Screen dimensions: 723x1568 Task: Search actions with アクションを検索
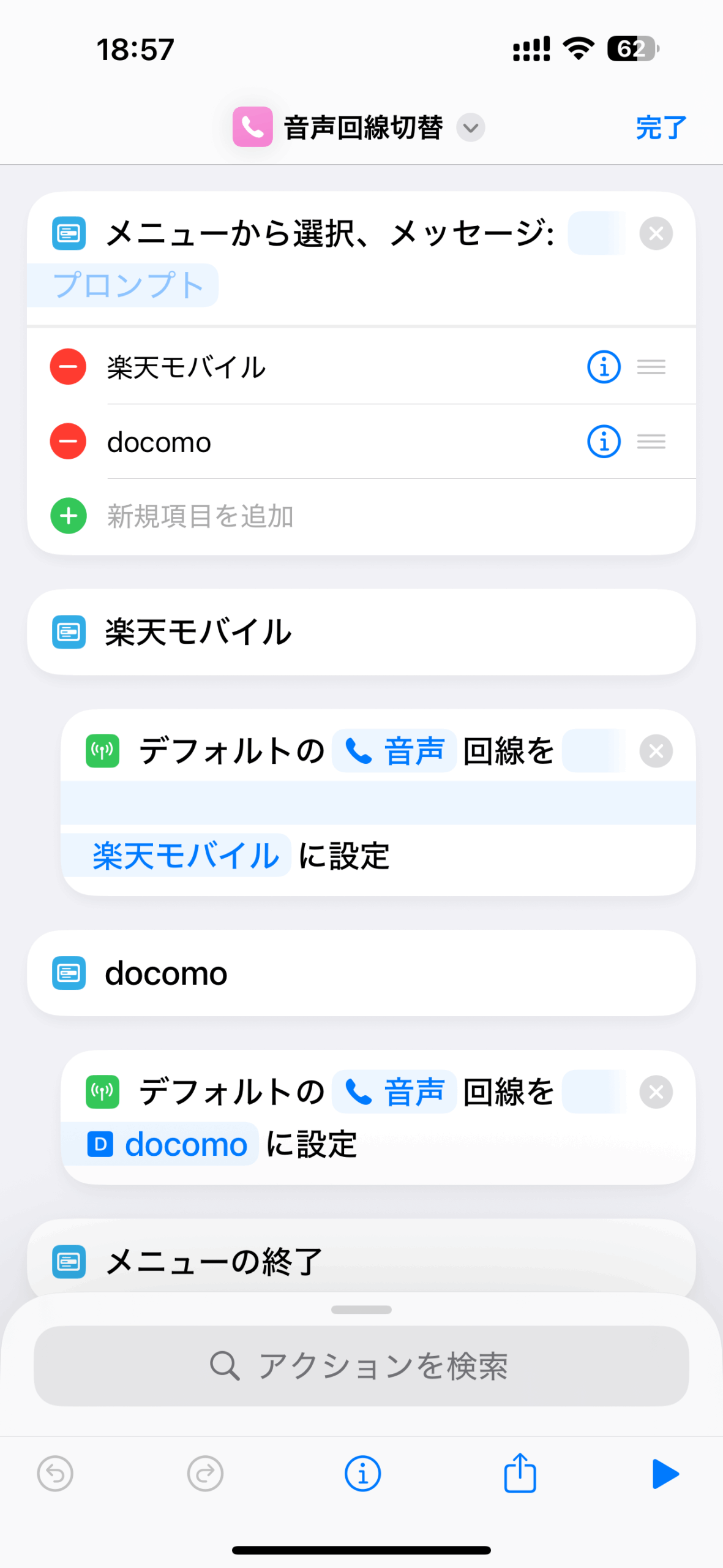click(x=361, y=1366)
